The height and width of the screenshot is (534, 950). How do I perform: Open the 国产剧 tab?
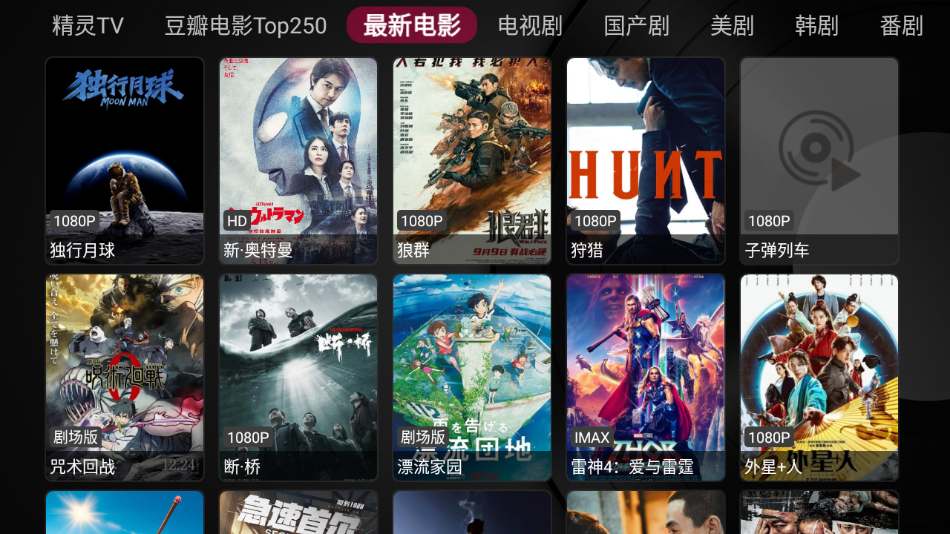(x=636, y=26)
